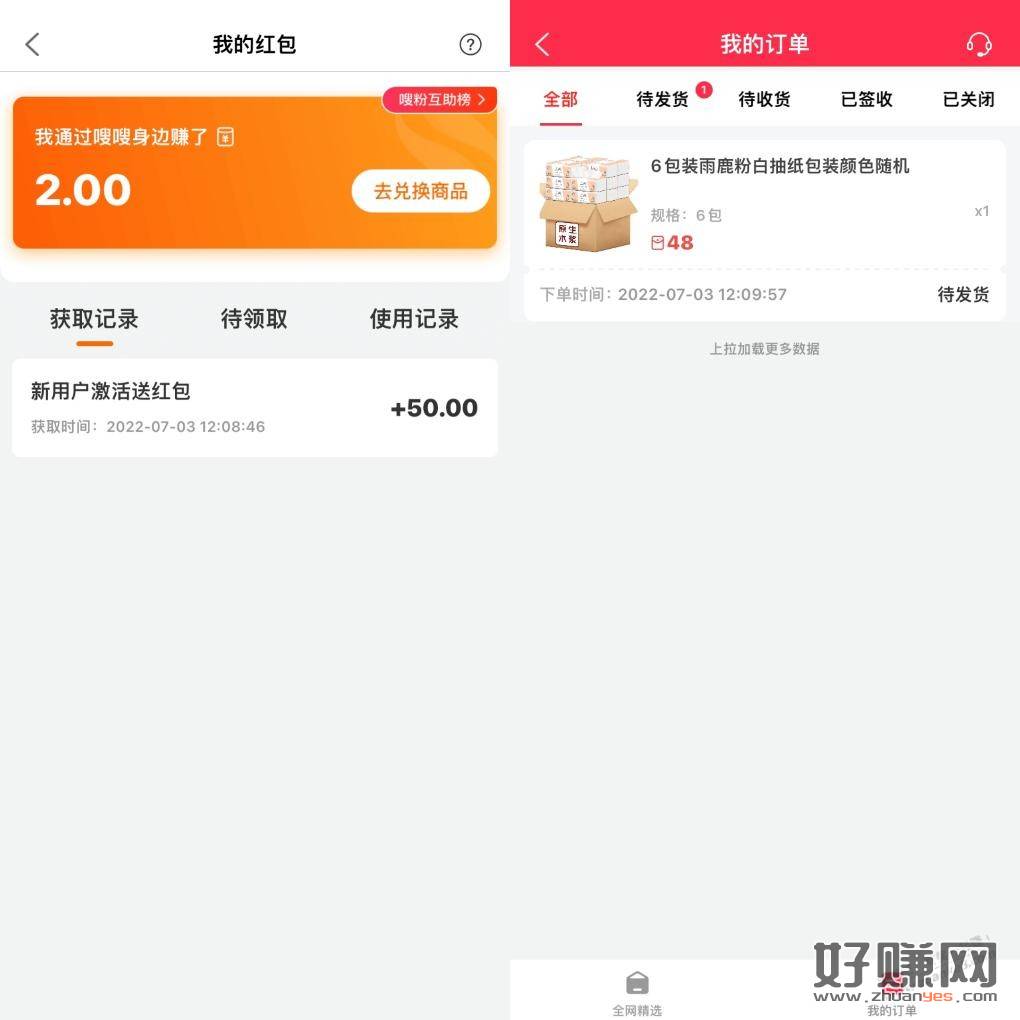Switch to the 已签收 orders tab

(x=867, y=99)
